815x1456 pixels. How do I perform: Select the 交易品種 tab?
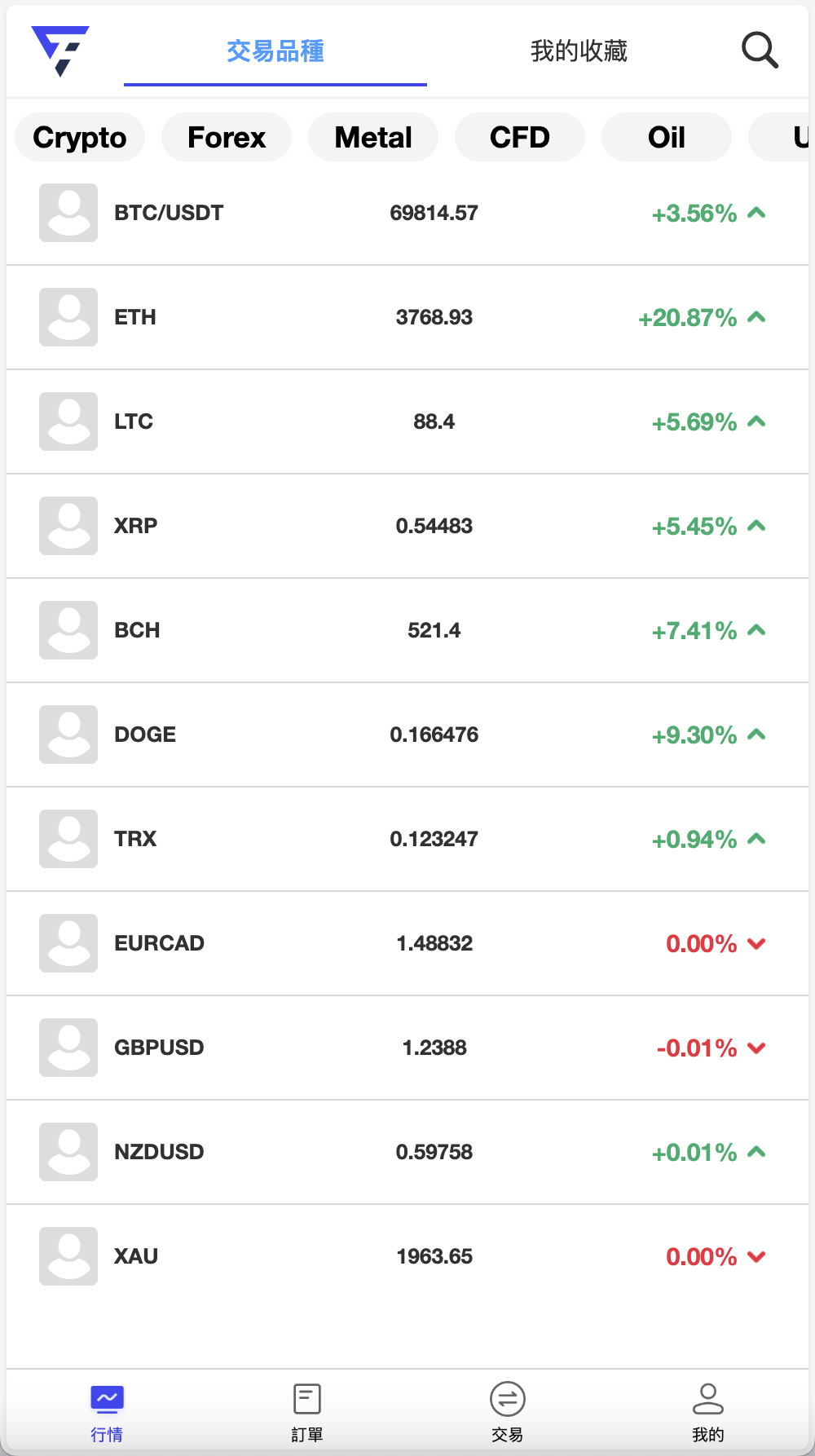tap(275, 51)
